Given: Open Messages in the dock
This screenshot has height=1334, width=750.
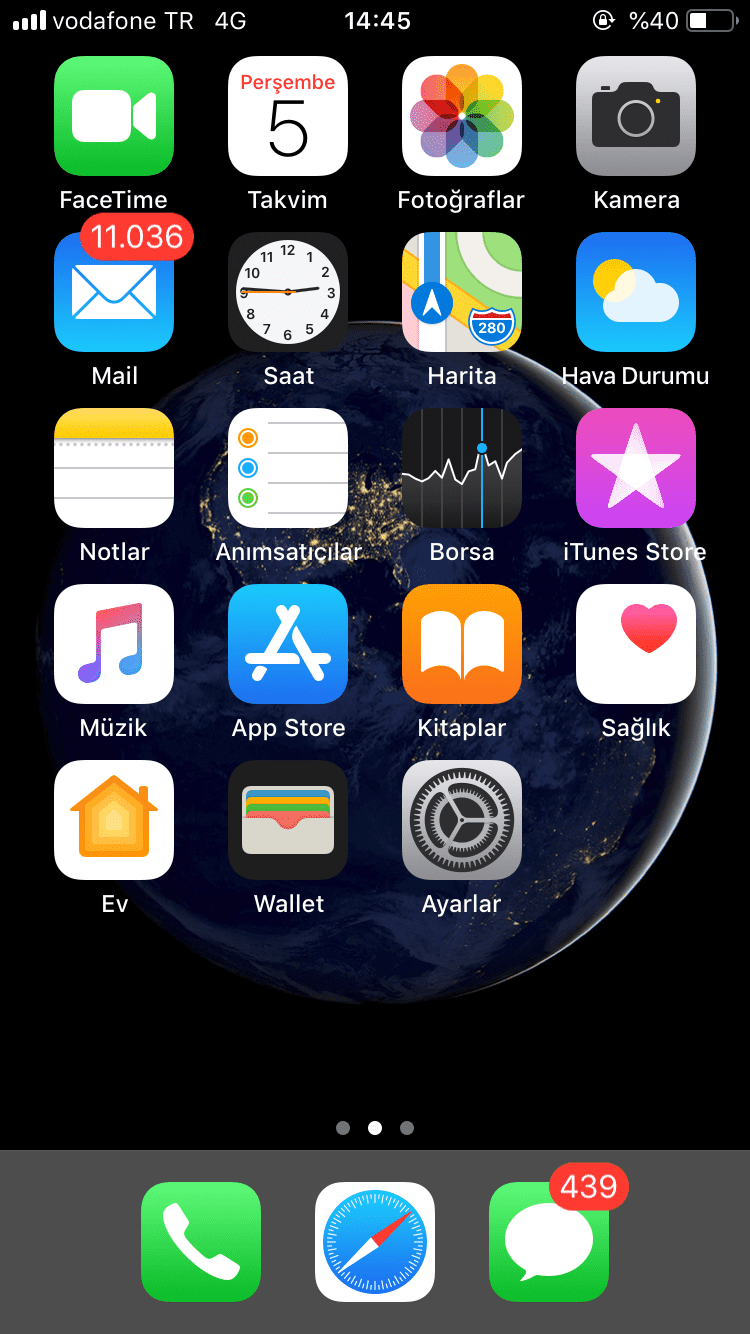Looking at the screenshot, I should 549,1242.
